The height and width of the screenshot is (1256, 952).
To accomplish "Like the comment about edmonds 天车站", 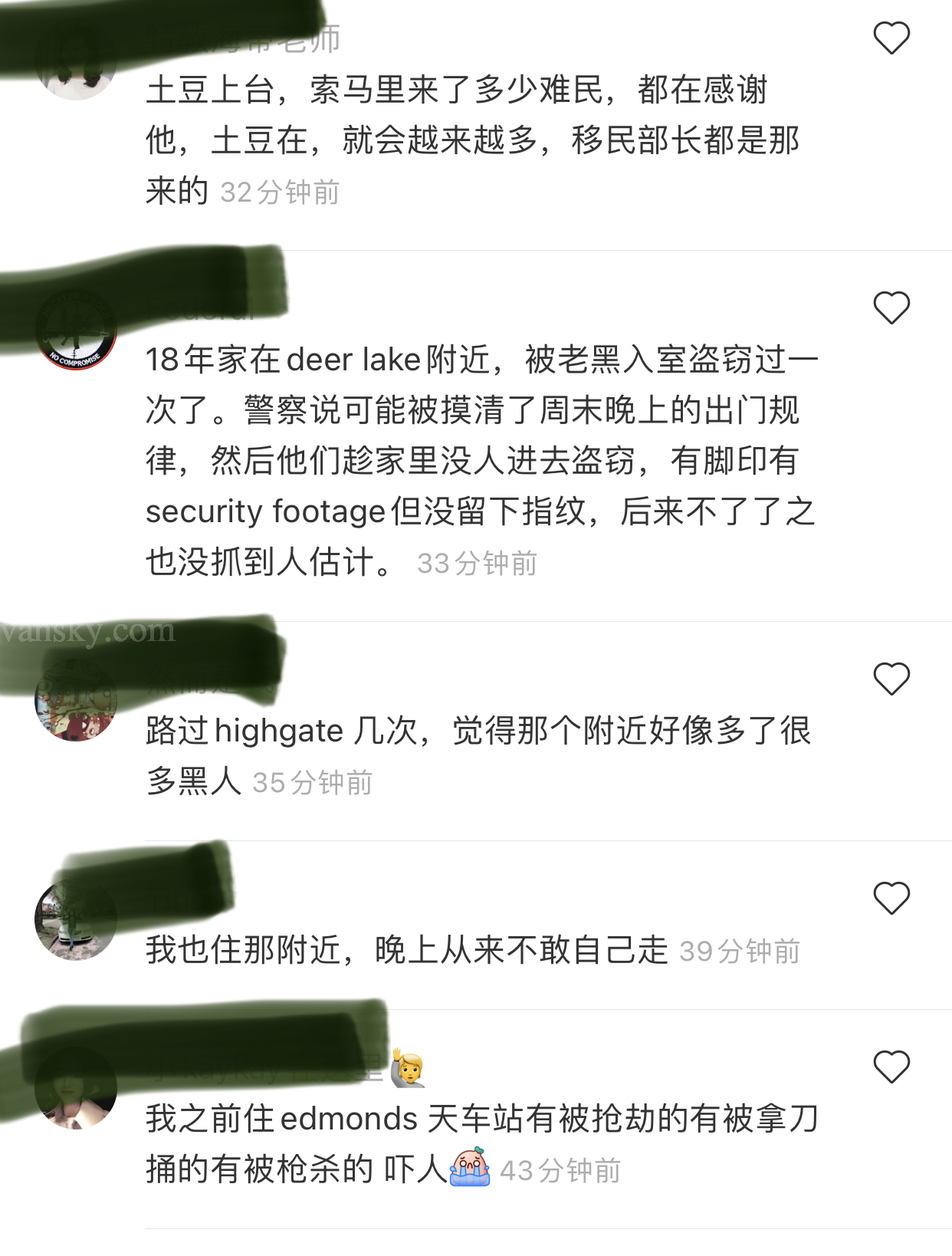I will pyautogui.click(x=891, y=1067).
